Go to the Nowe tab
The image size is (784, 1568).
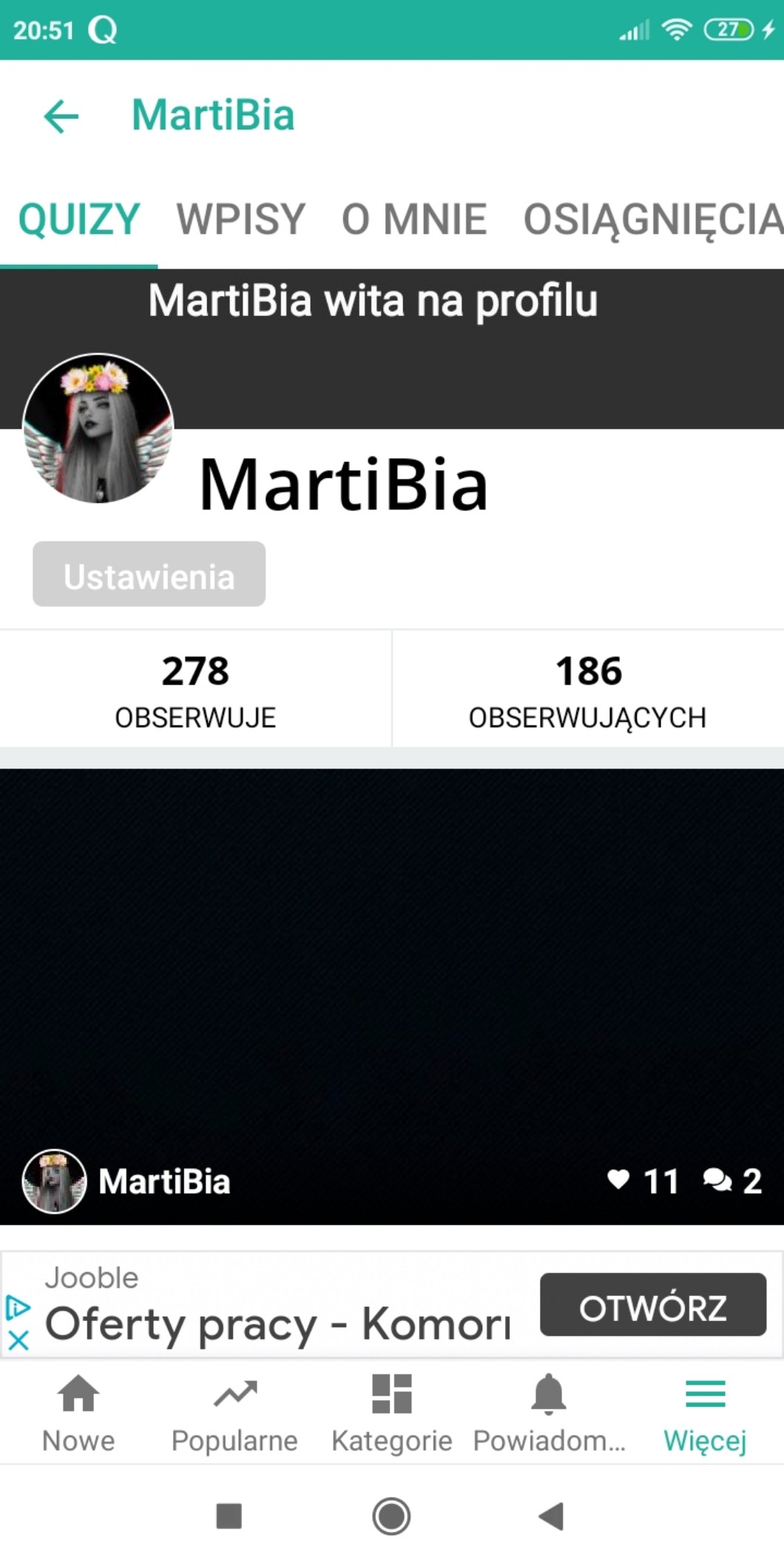tap(78, 1414)
